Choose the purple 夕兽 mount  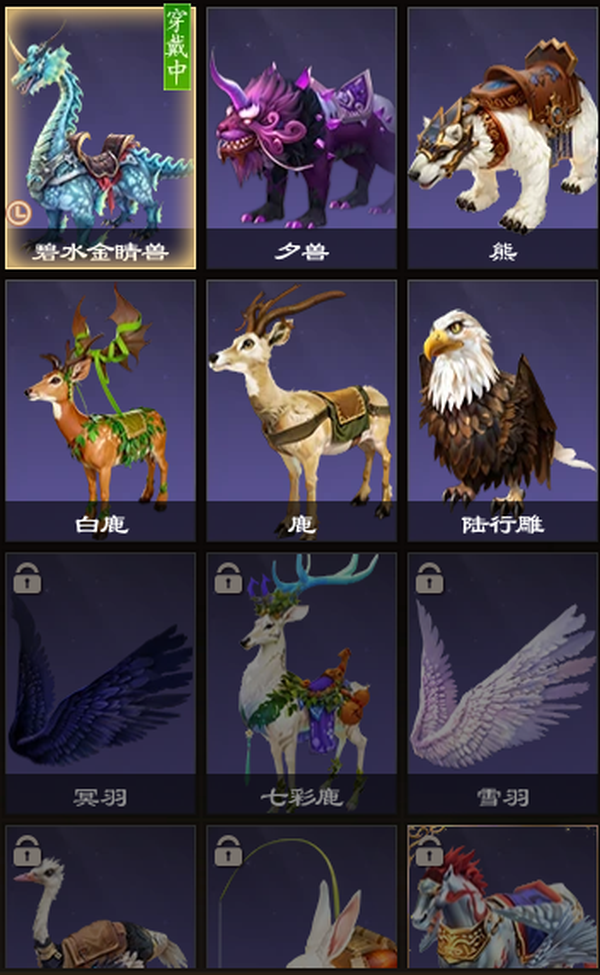[302, 138]
